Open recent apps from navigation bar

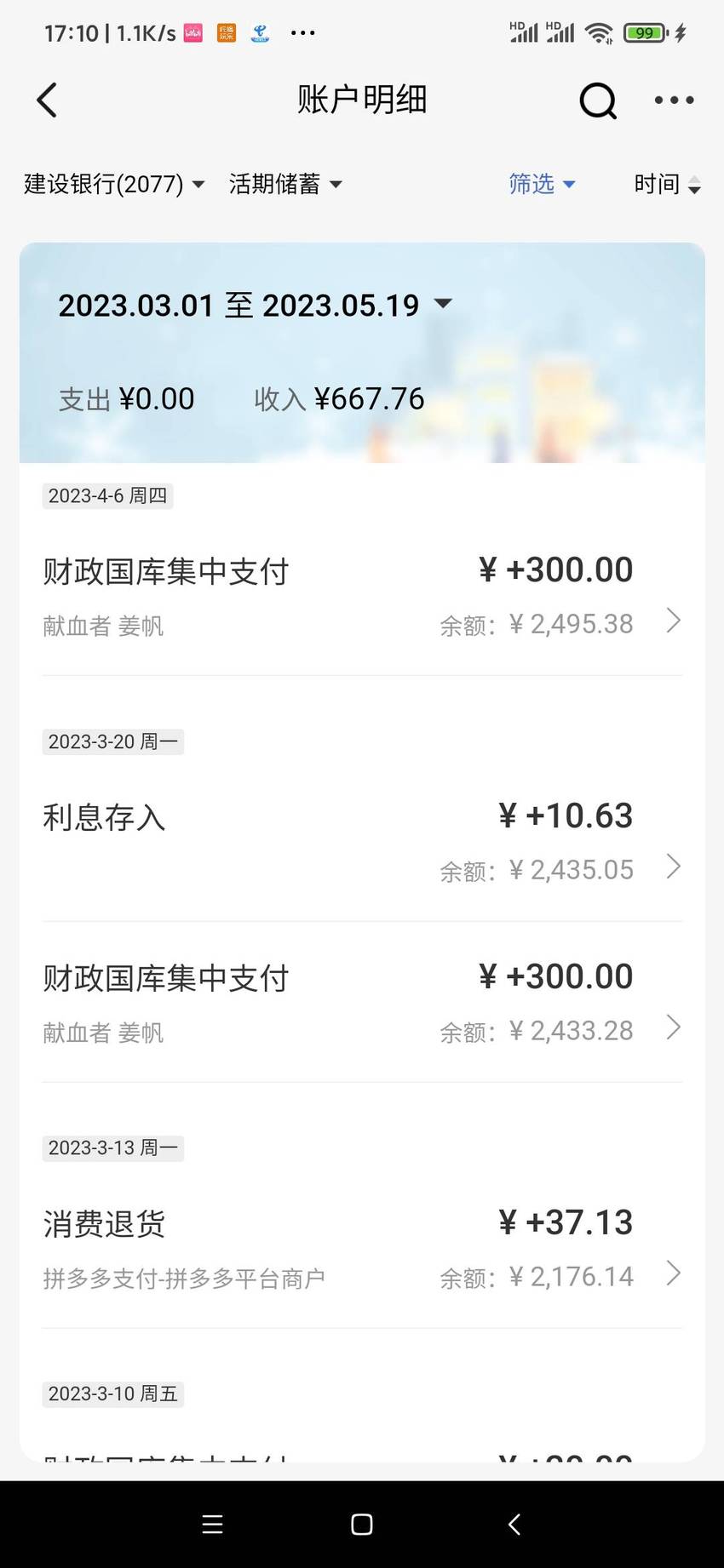212,1525
